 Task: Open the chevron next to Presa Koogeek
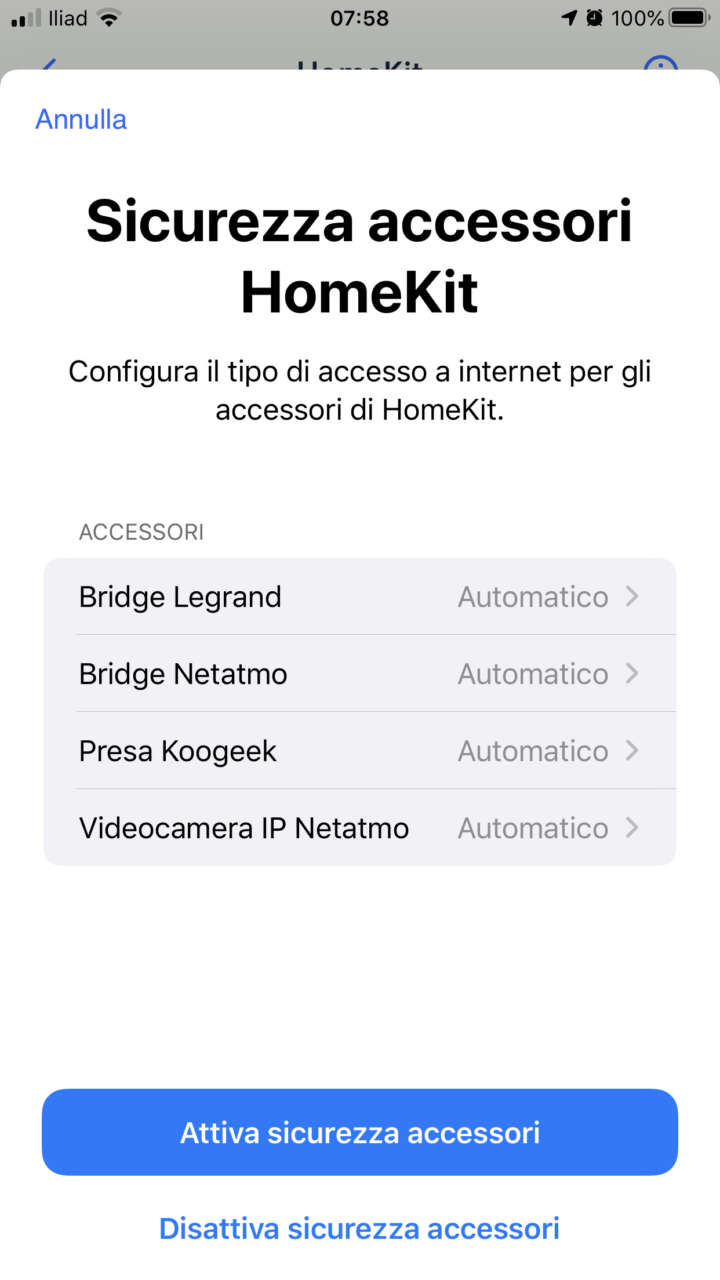[633, 751]
